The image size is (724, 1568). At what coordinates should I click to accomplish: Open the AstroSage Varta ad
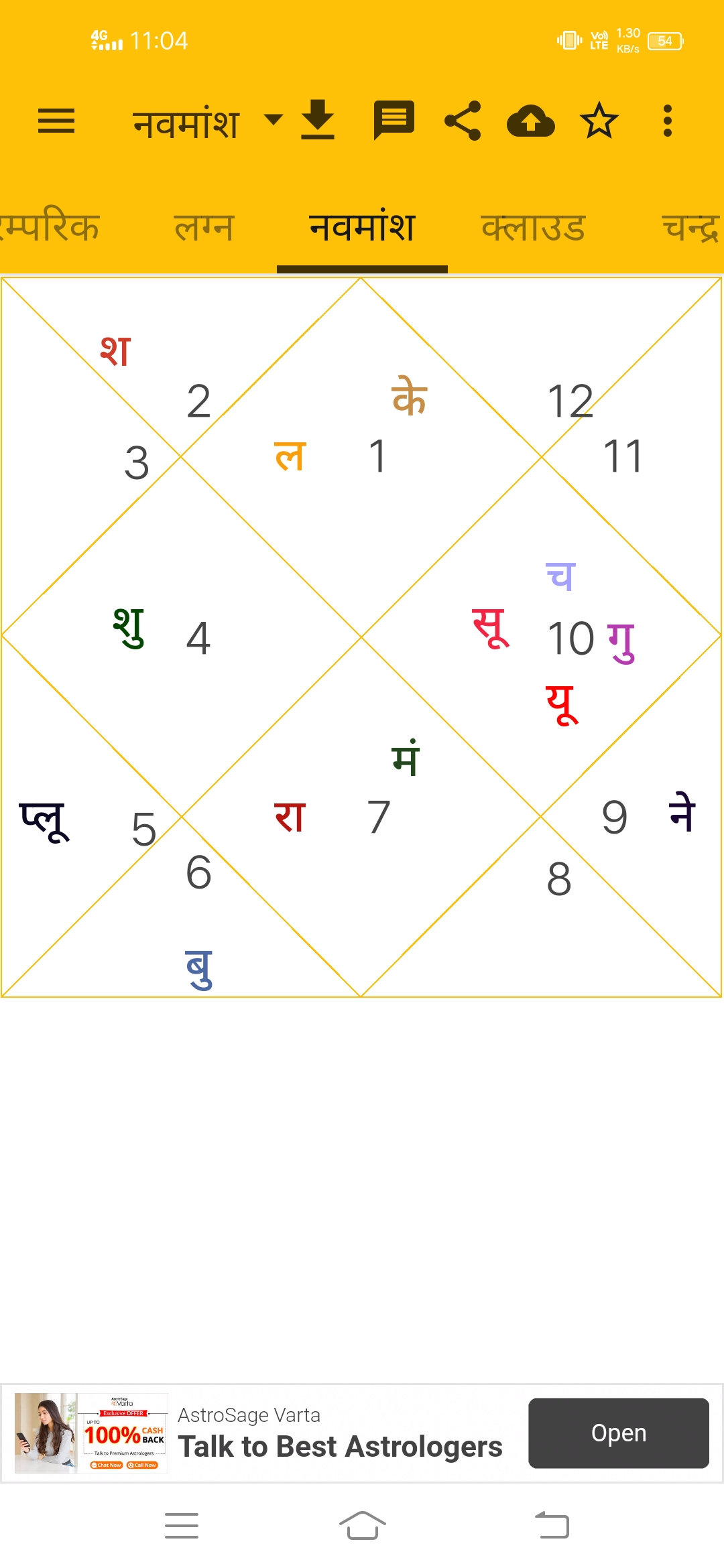tap(618, 1433)
